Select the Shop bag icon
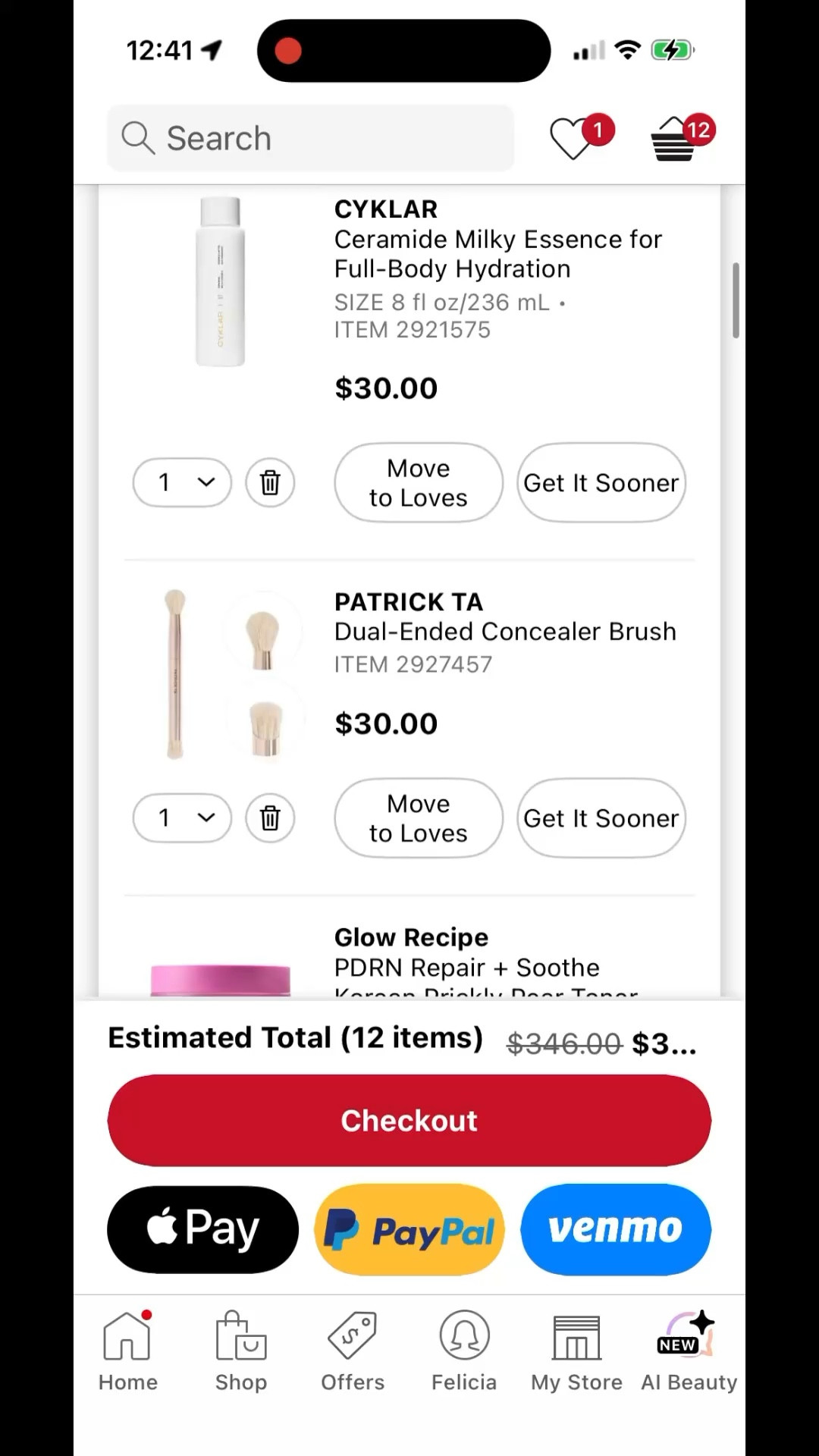The height and width of the screenshot is (1456, 819). click(x=240, y=1338)
